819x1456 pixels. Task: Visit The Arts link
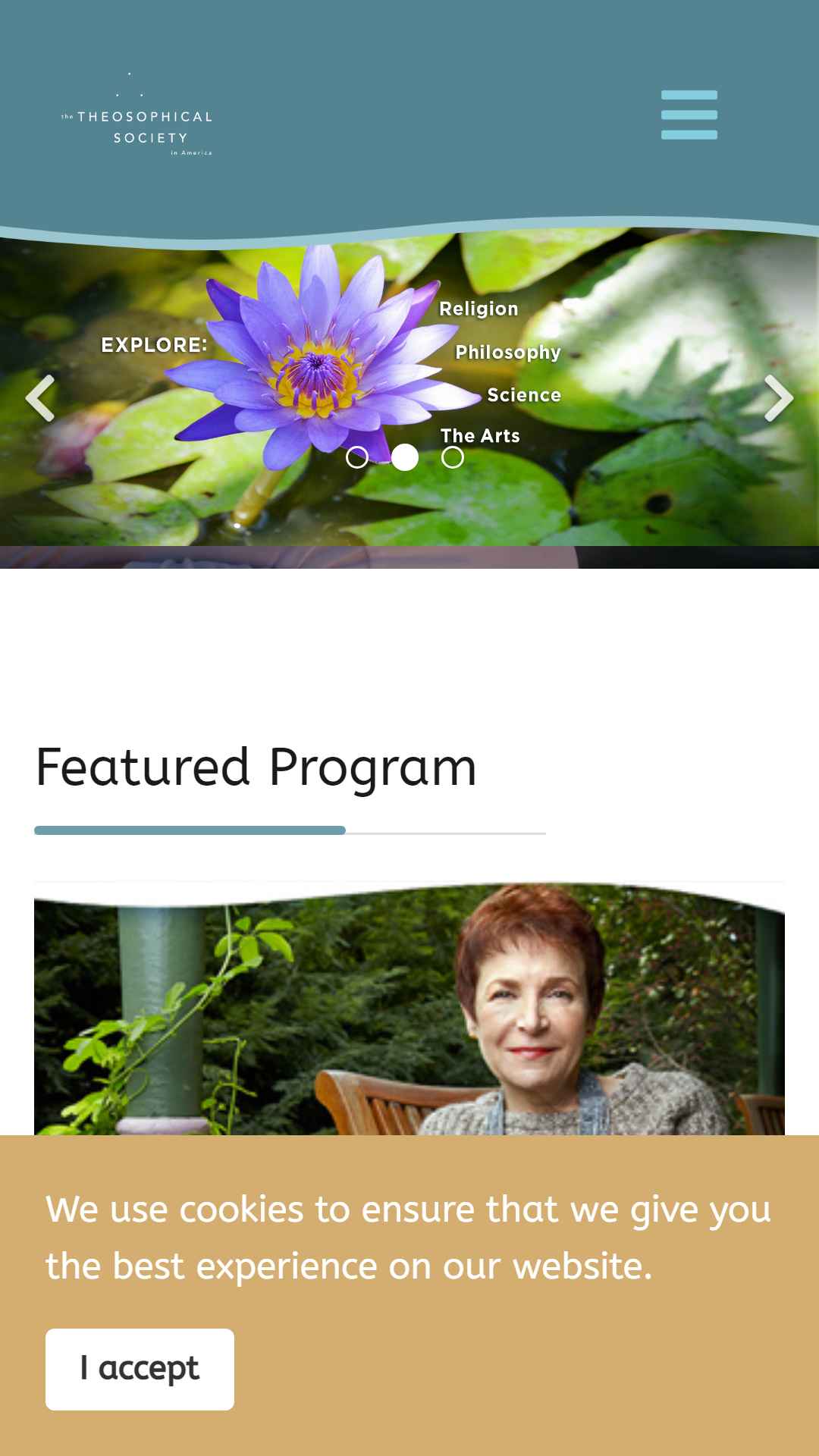point(480,436)
